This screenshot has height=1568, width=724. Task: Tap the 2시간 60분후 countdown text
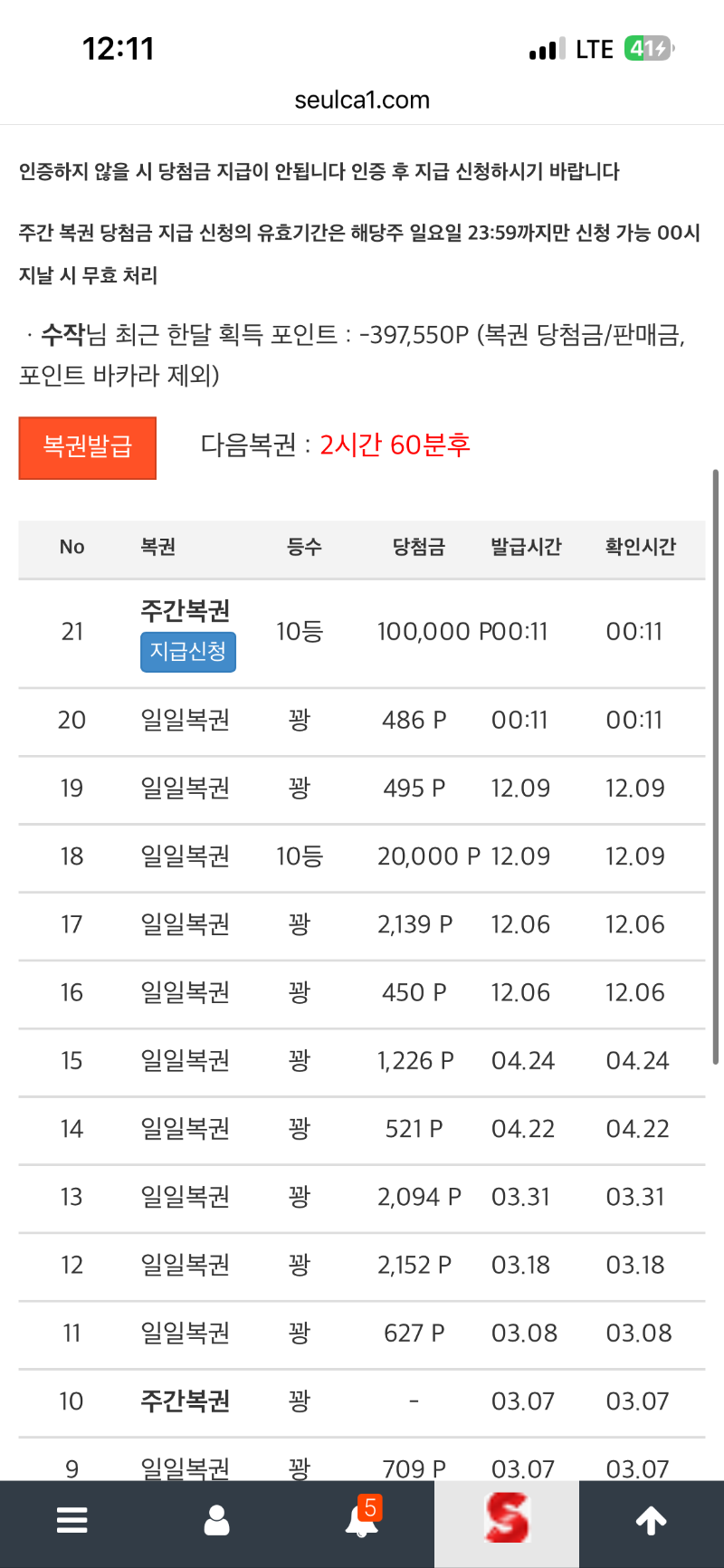coord(394,443)
